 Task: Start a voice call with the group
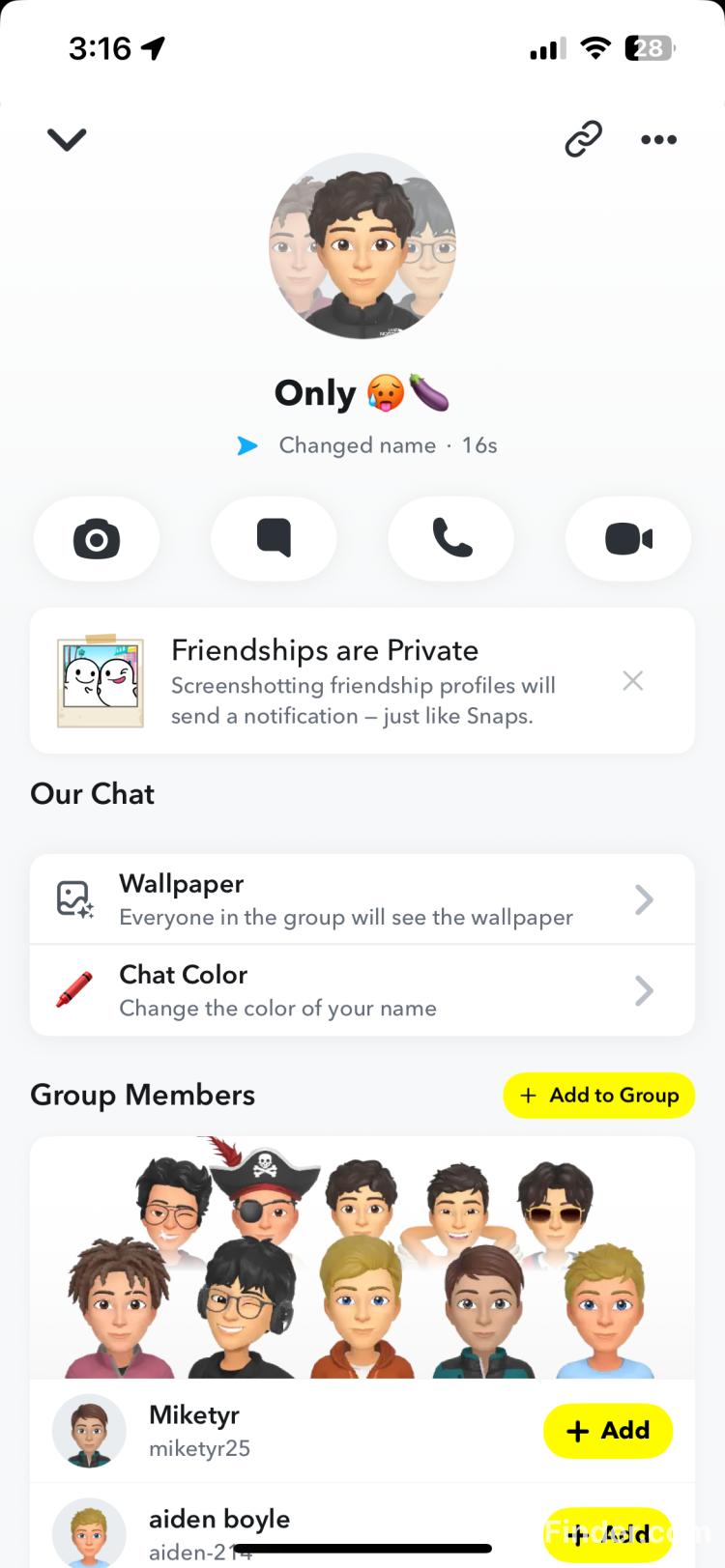451,538
